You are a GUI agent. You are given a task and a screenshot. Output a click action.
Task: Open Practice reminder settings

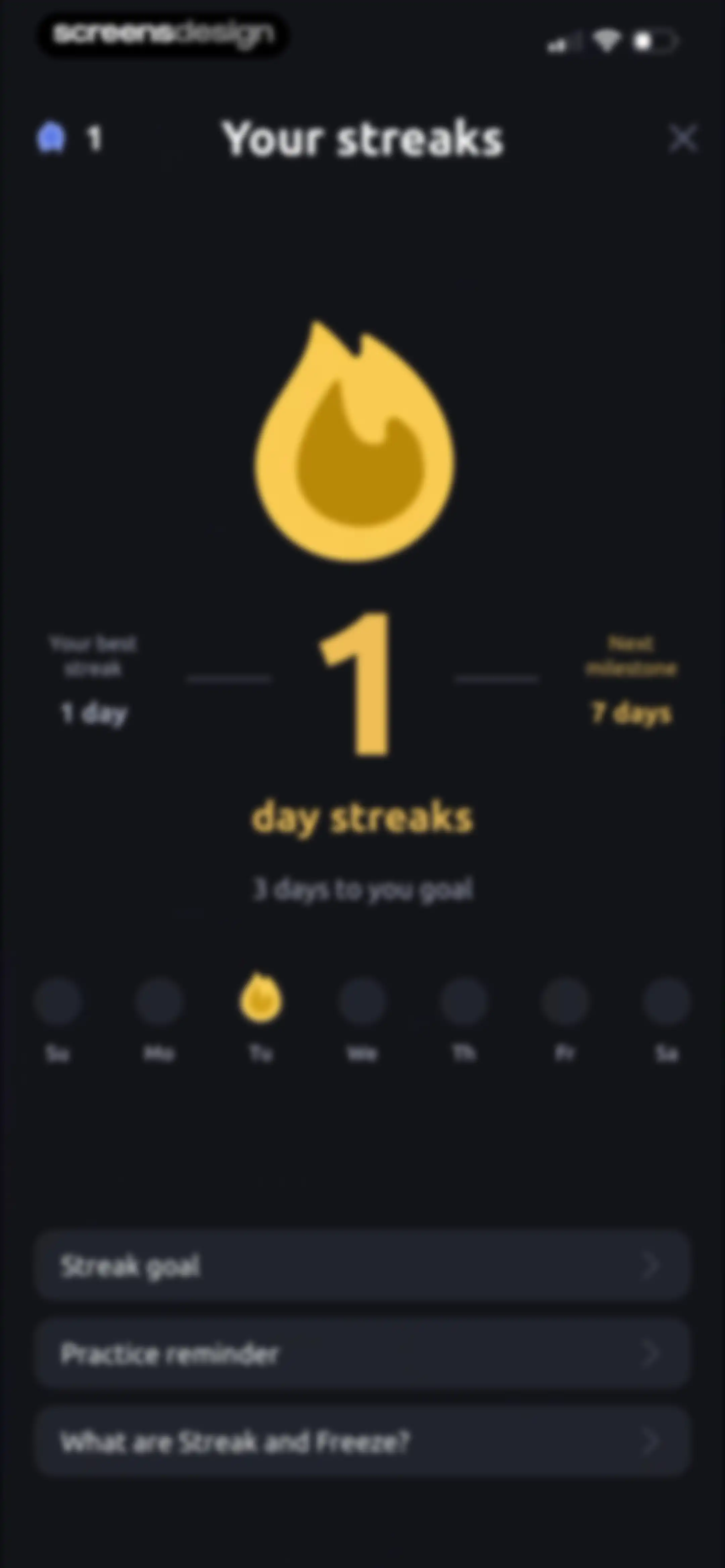point(363,1354)
